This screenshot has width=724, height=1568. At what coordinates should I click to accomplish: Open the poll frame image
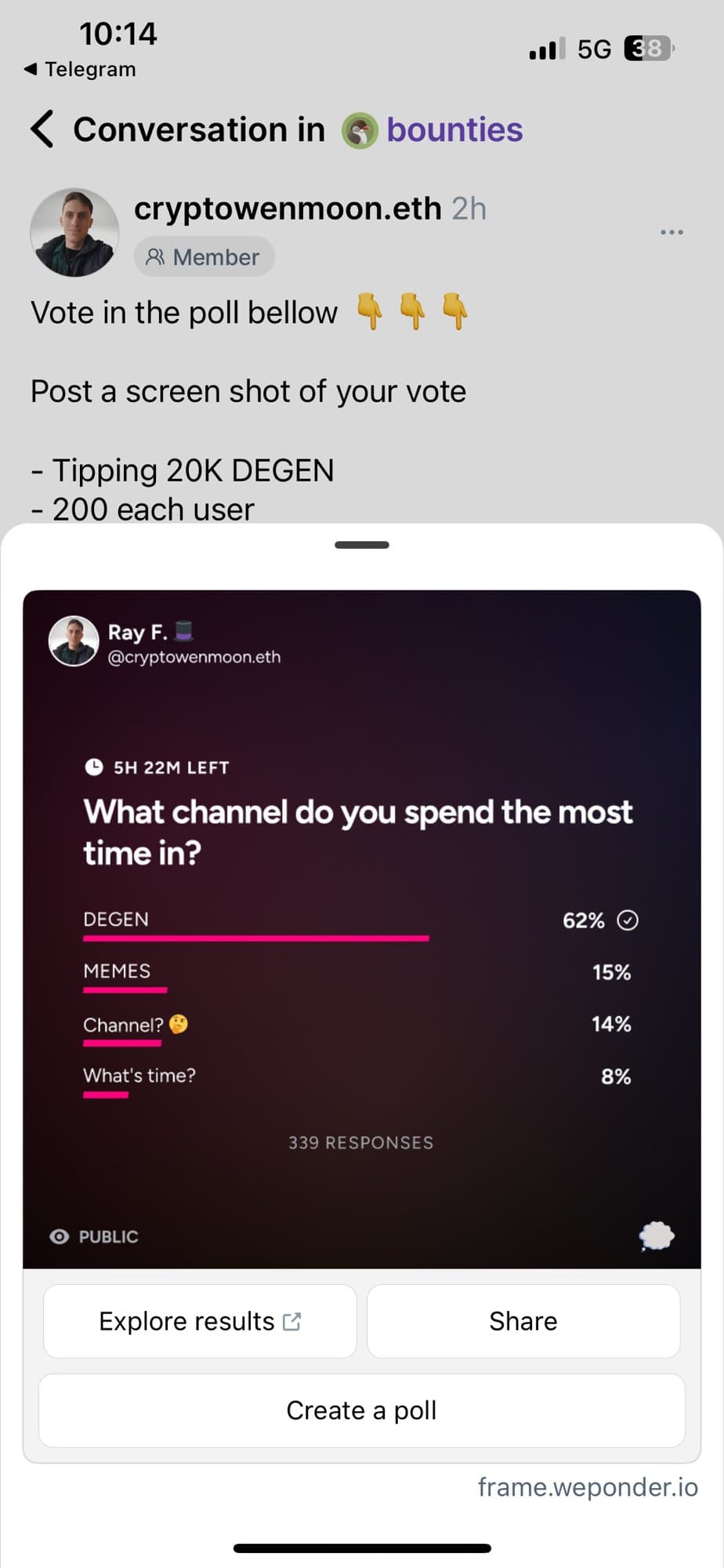(x=362, y=929)
